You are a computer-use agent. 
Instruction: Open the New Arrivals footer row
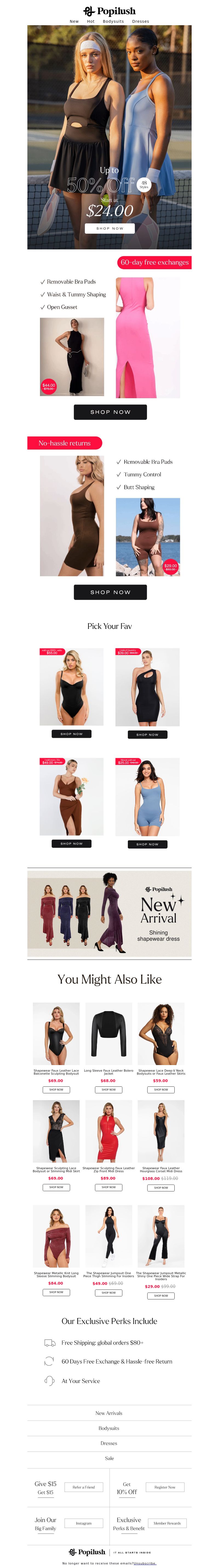pyautogui.click(x=109, y=1413)
